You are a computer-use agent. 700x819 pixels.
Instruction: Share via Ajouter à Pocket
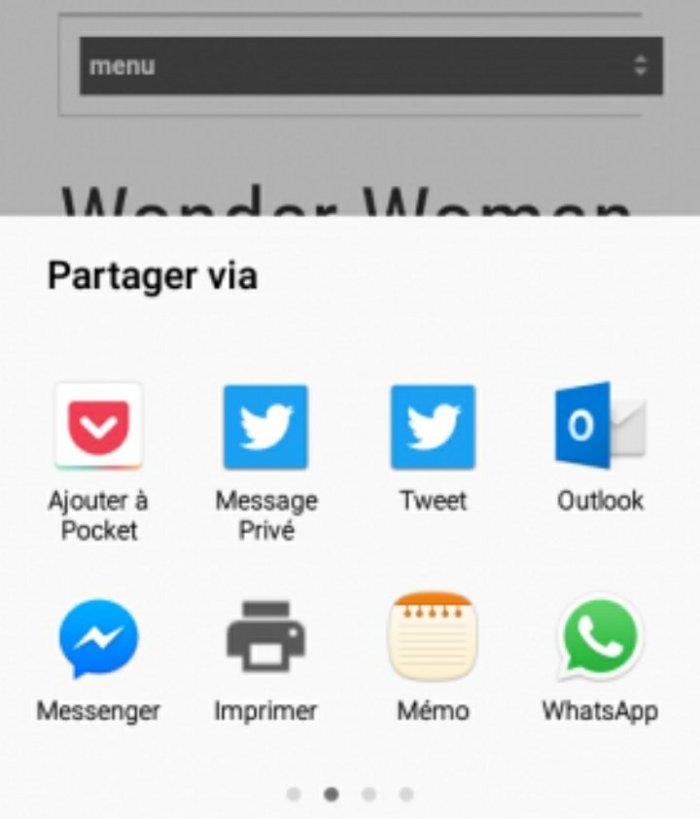coord(98,428)
